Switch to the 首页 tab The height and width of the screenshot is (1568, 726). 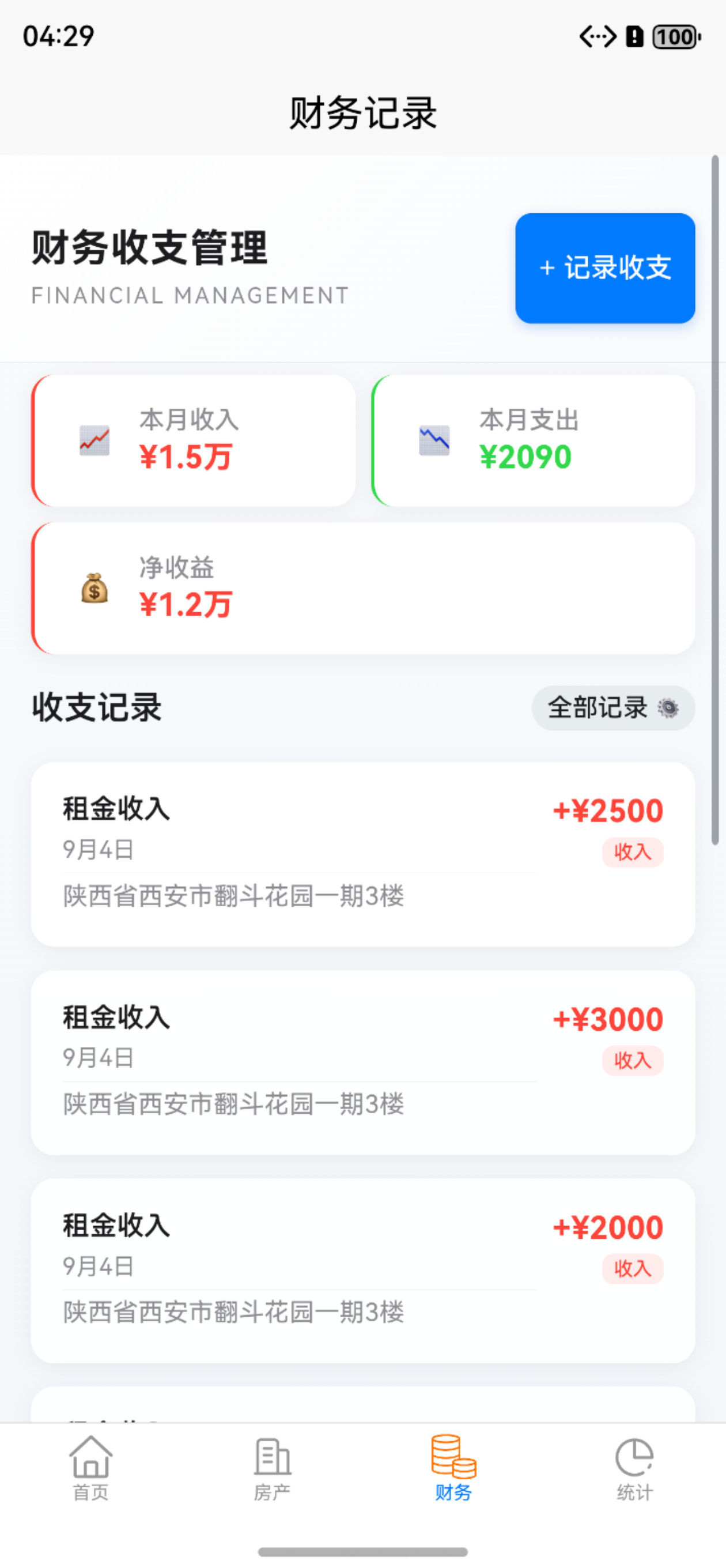click(x=90, y=1468)
